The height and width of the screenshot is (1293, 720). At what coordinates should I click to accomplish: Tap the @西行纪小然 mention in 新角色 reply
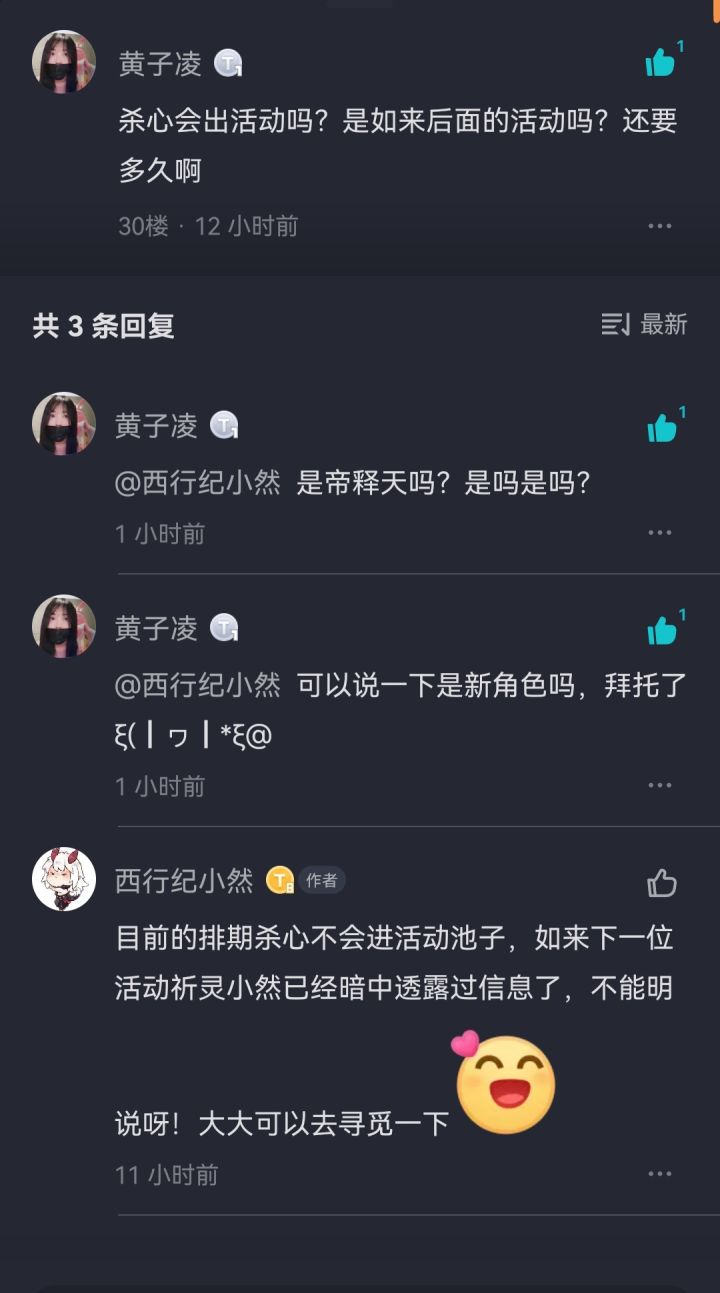pos(198,686)
